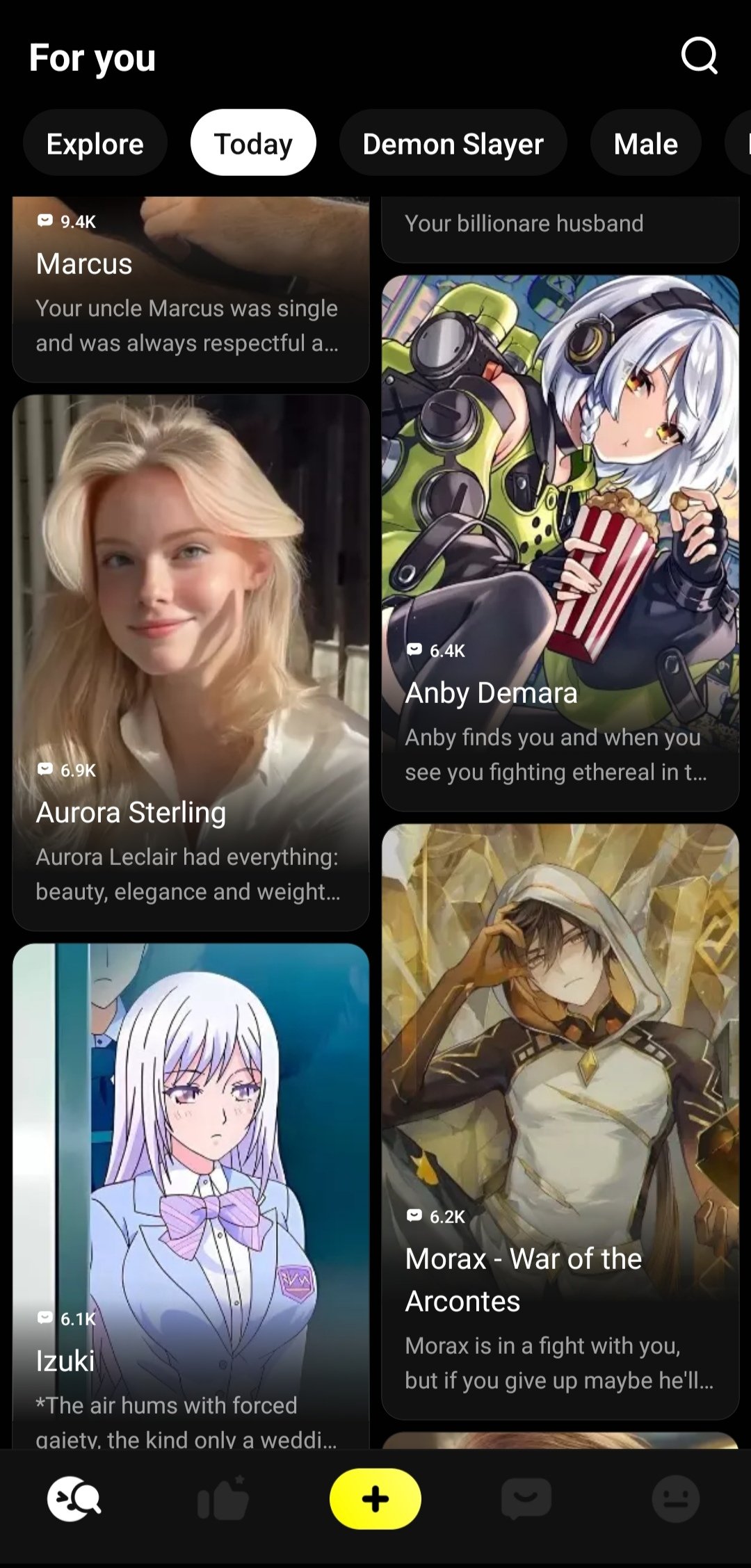Go to the profile face tab
Screen dimensions: 751x1568
(x=675, y=1498)
